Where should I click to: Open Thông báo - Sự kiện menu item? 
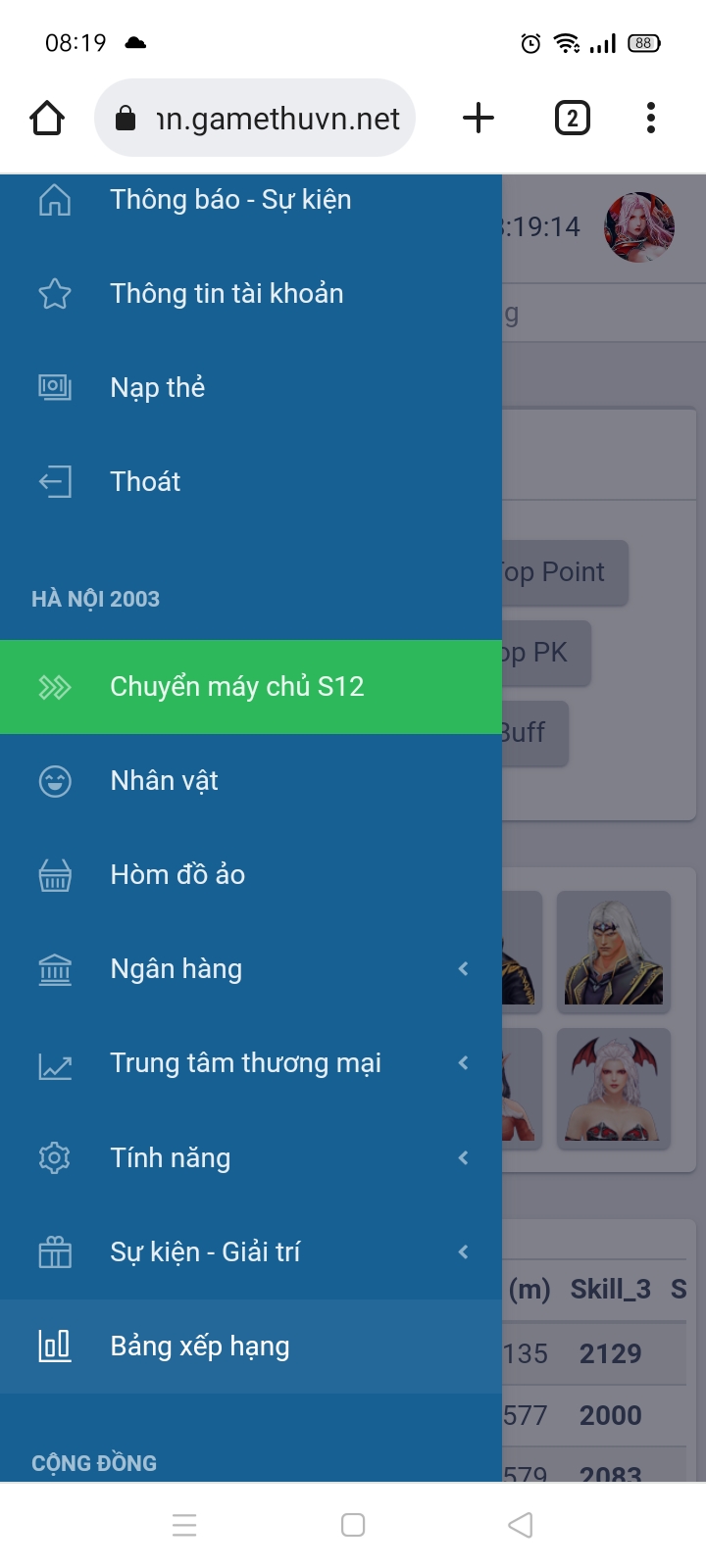230,200
